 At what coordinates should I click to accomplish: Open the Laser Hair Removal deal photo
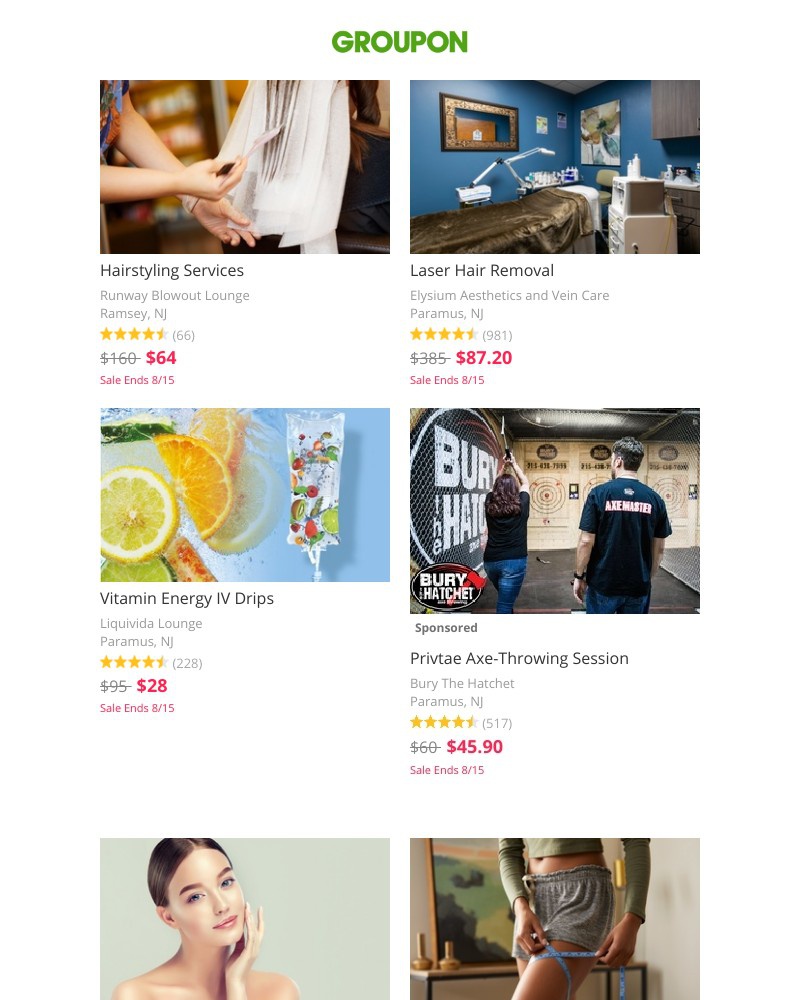[x=555, y=167]
